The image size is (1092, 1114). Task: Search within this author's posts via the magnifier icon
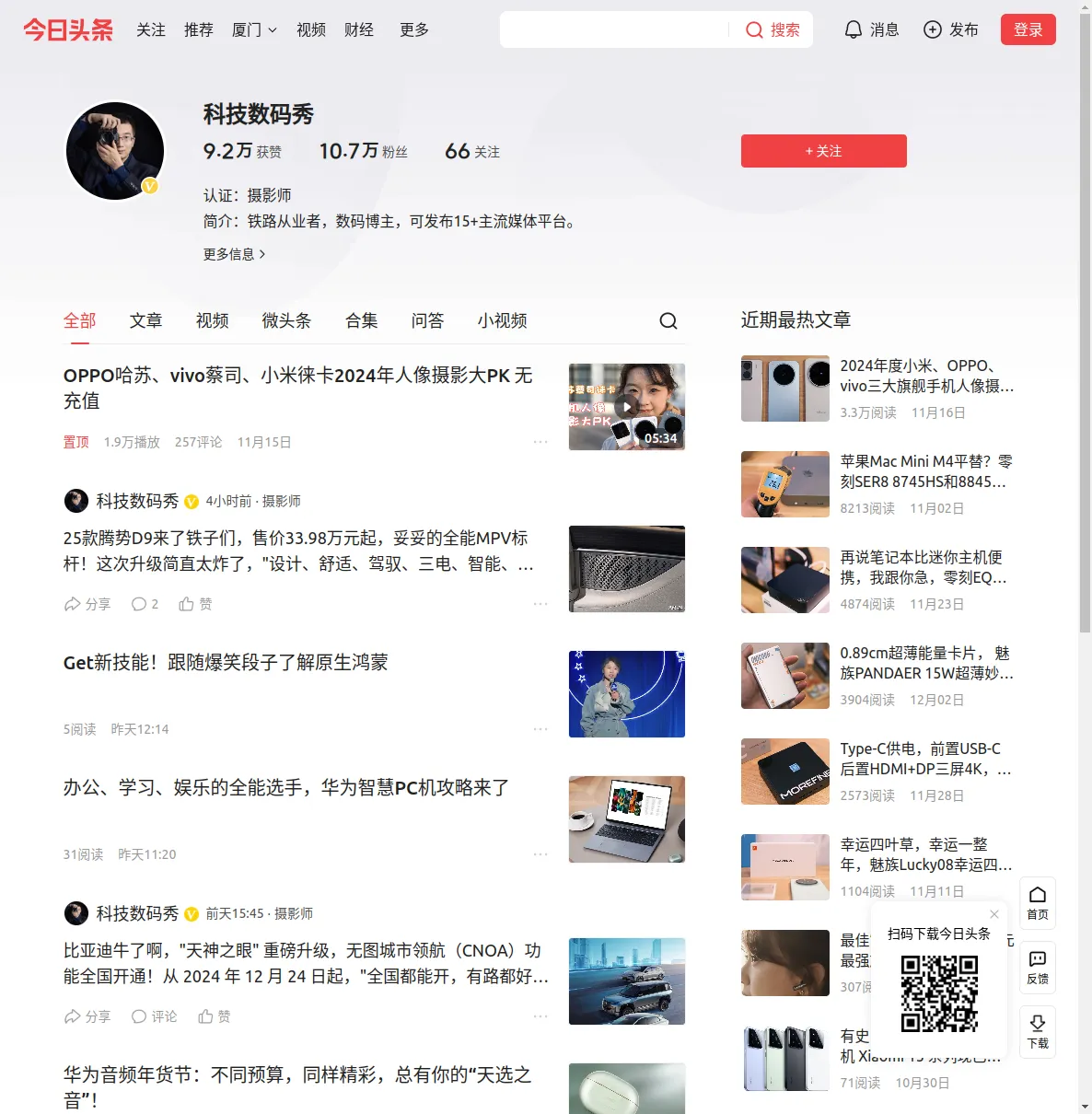(x=668, y=320)
